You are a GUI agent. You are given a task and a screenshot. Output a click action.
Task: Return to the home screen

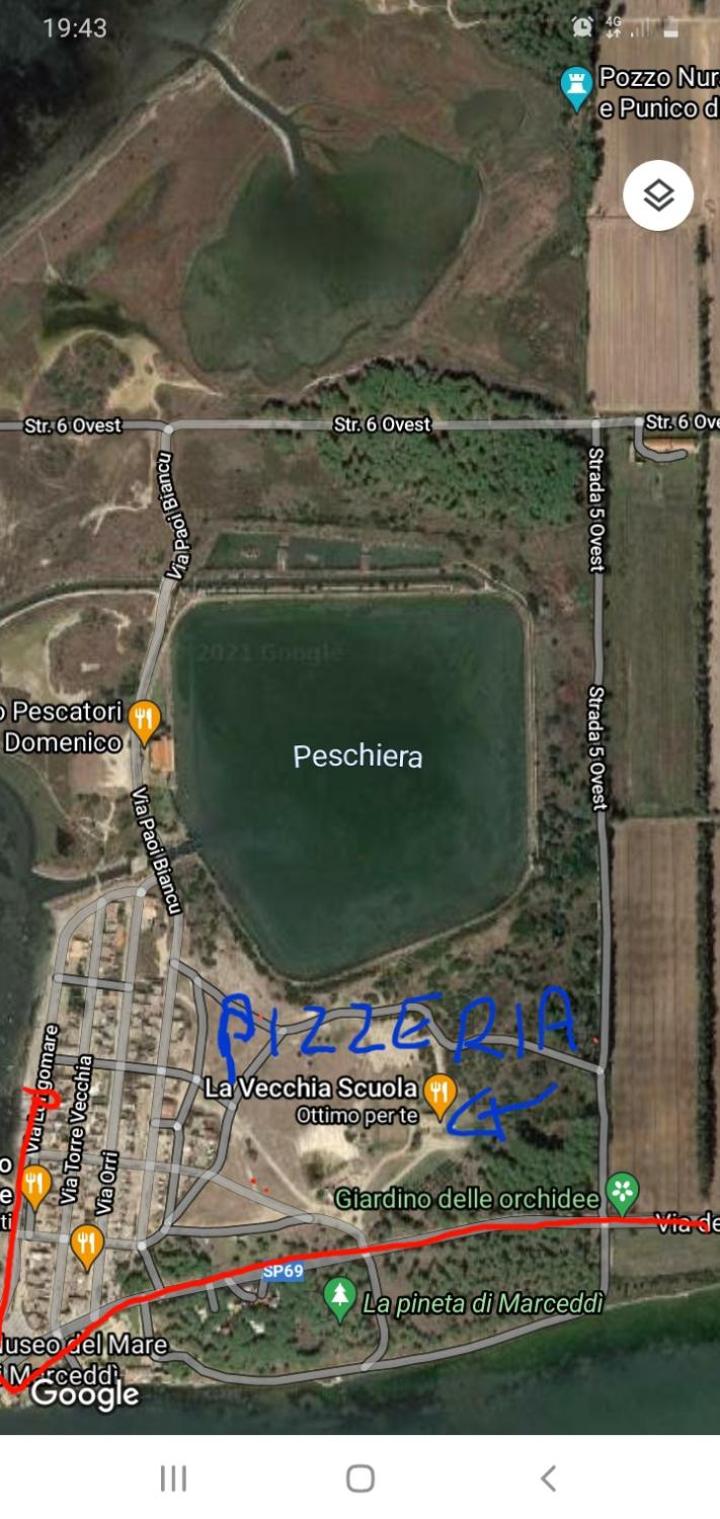pos(360,1477)
